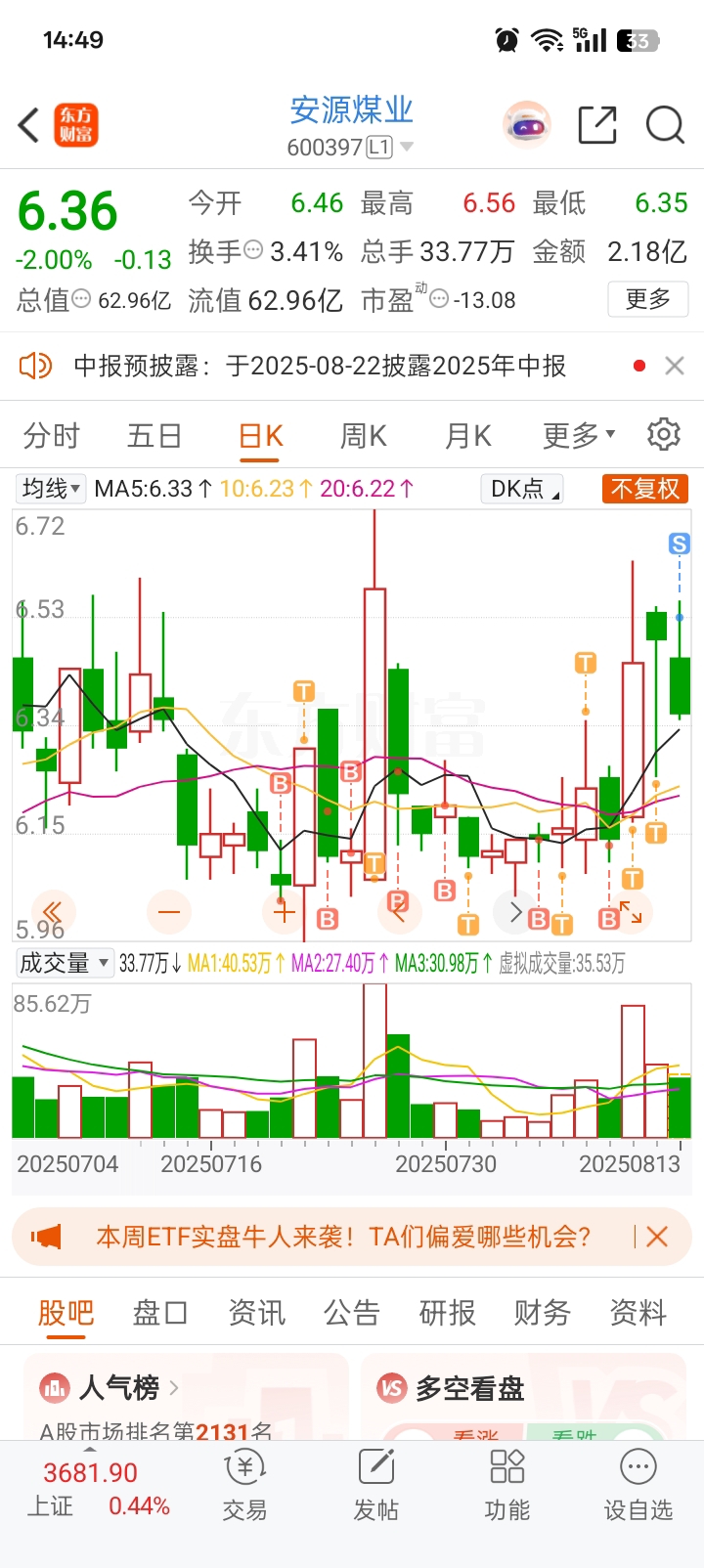Tap 更多 button beside stock data
This screenshot has height=1568, width=704.
[648, 299]
